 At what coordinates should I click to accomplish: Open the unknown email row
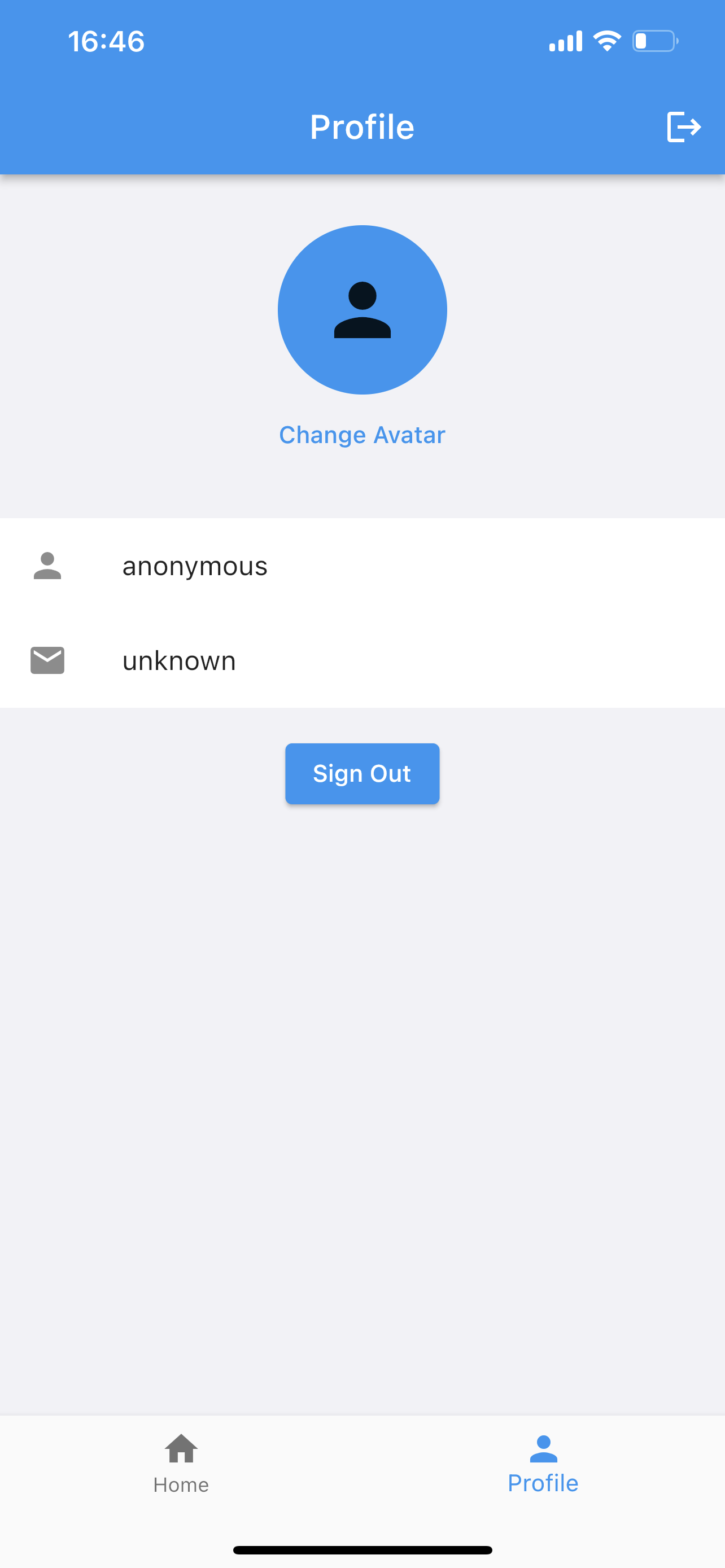362,660
